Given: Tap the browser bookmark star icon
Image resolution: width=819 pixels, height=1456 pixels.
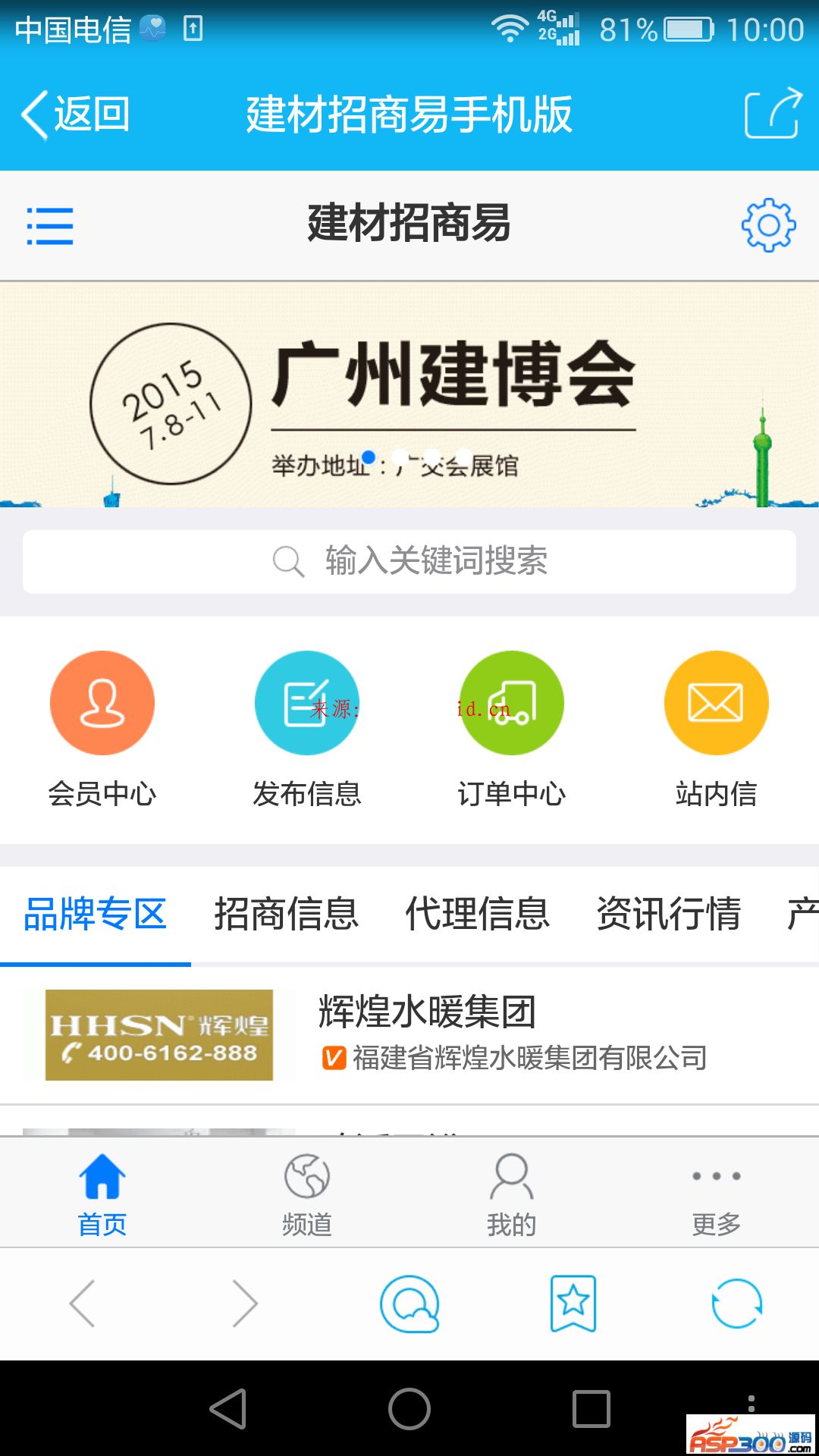Looking at the screenshot, I should [x=573, y=1304].
